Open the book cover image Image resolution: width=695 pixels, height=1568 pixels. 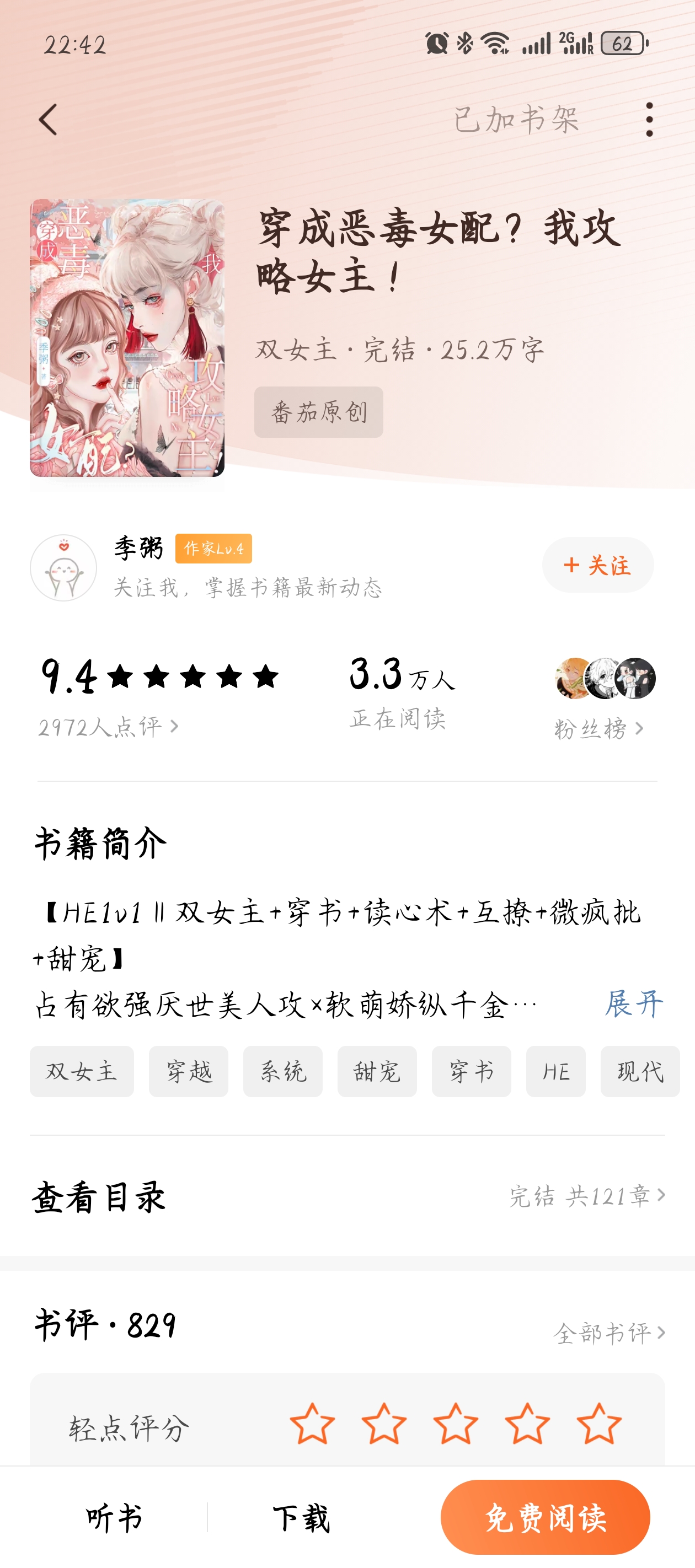coord(127,338)
